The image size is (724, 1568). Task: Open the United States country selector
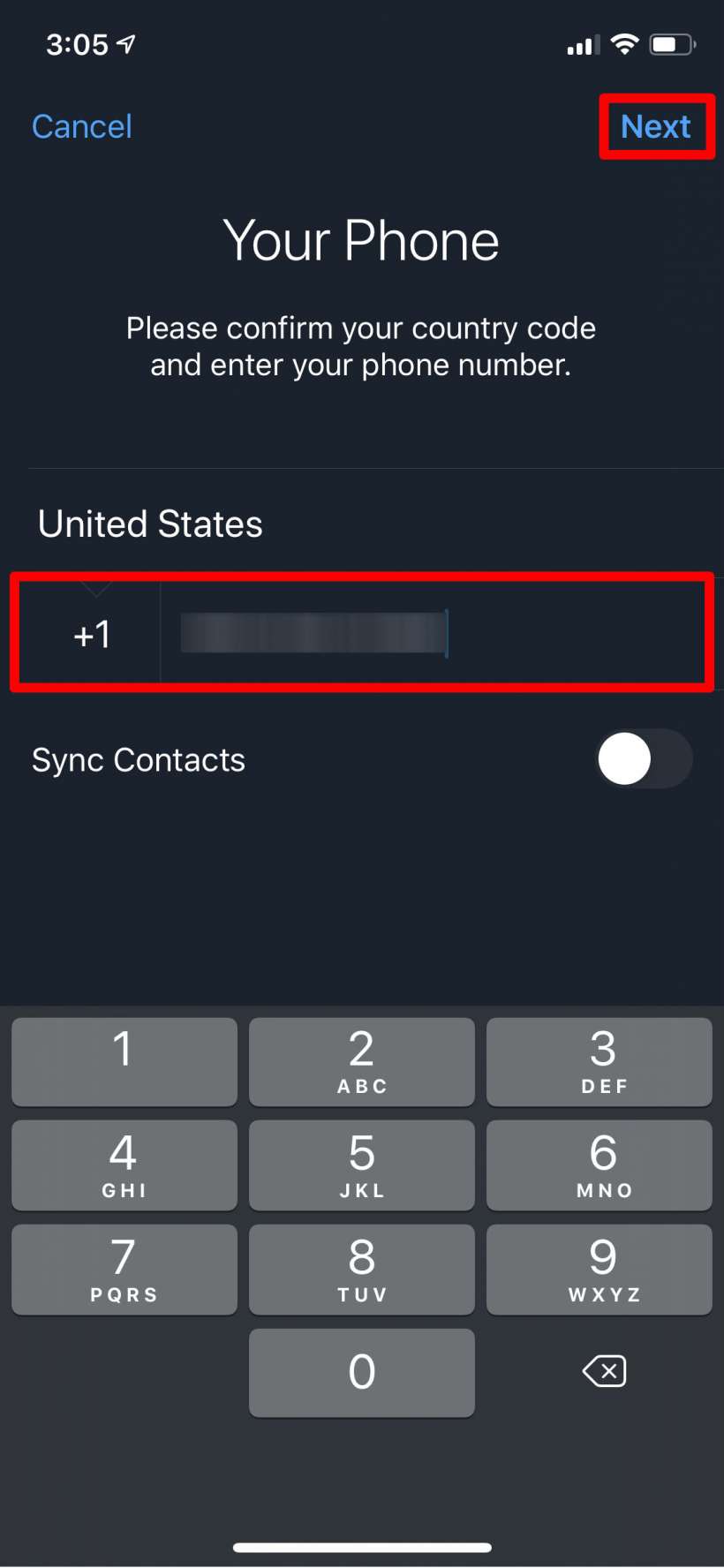(150, 524)
